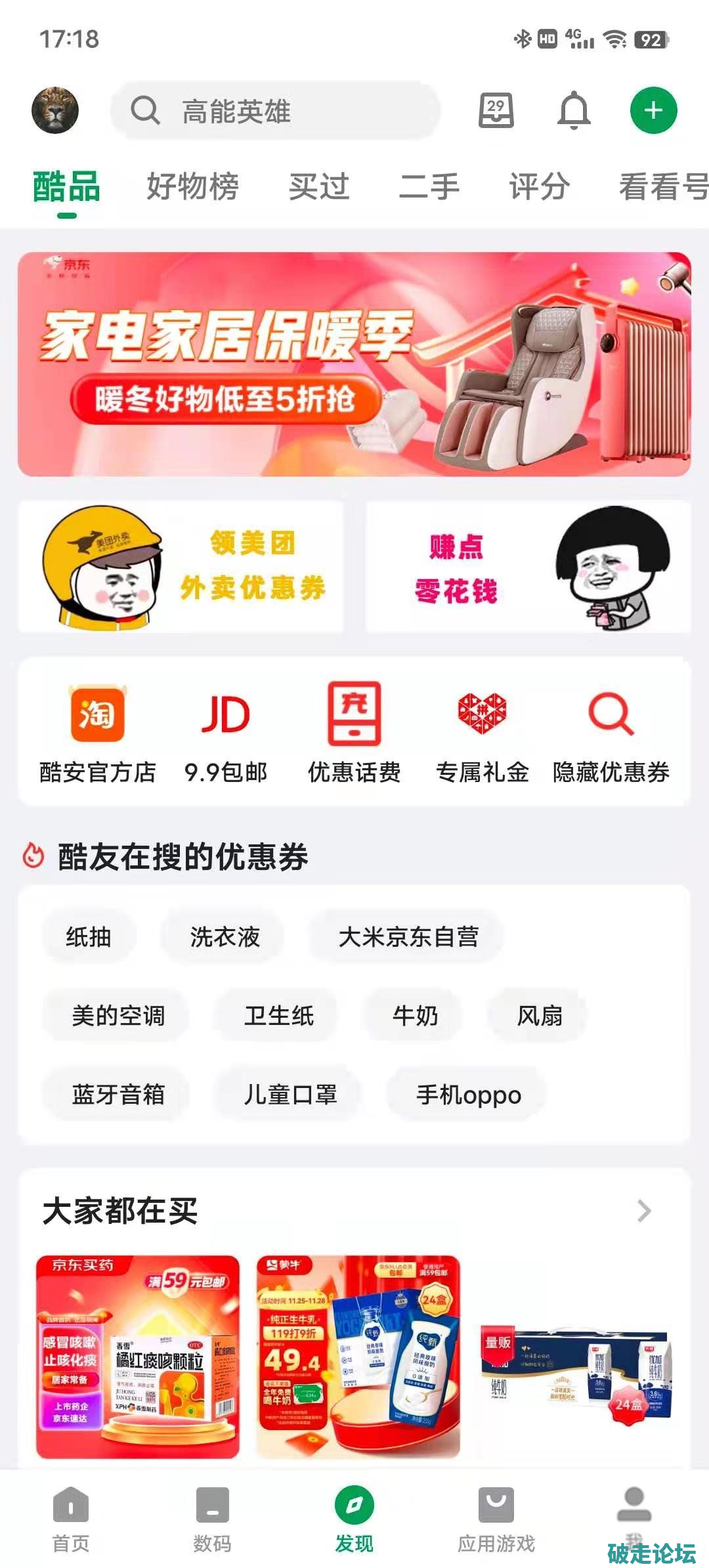Select the 洗衣液 coupon chip

225,937
